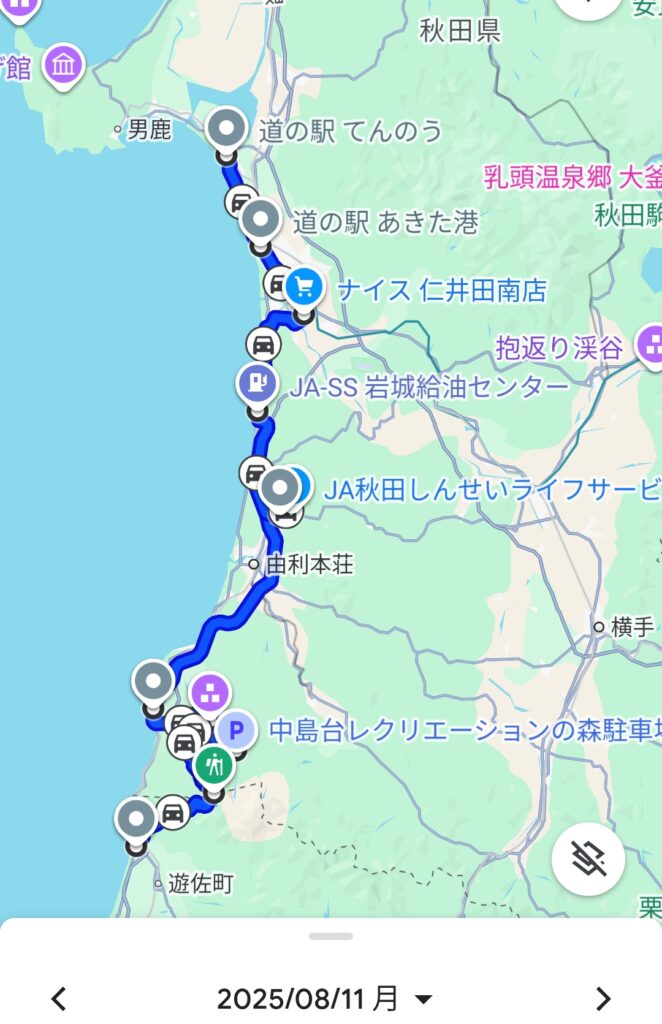
Task: Tap the museum pin near 男鹿
Action: pyautogui.click(x=64, y=66)
